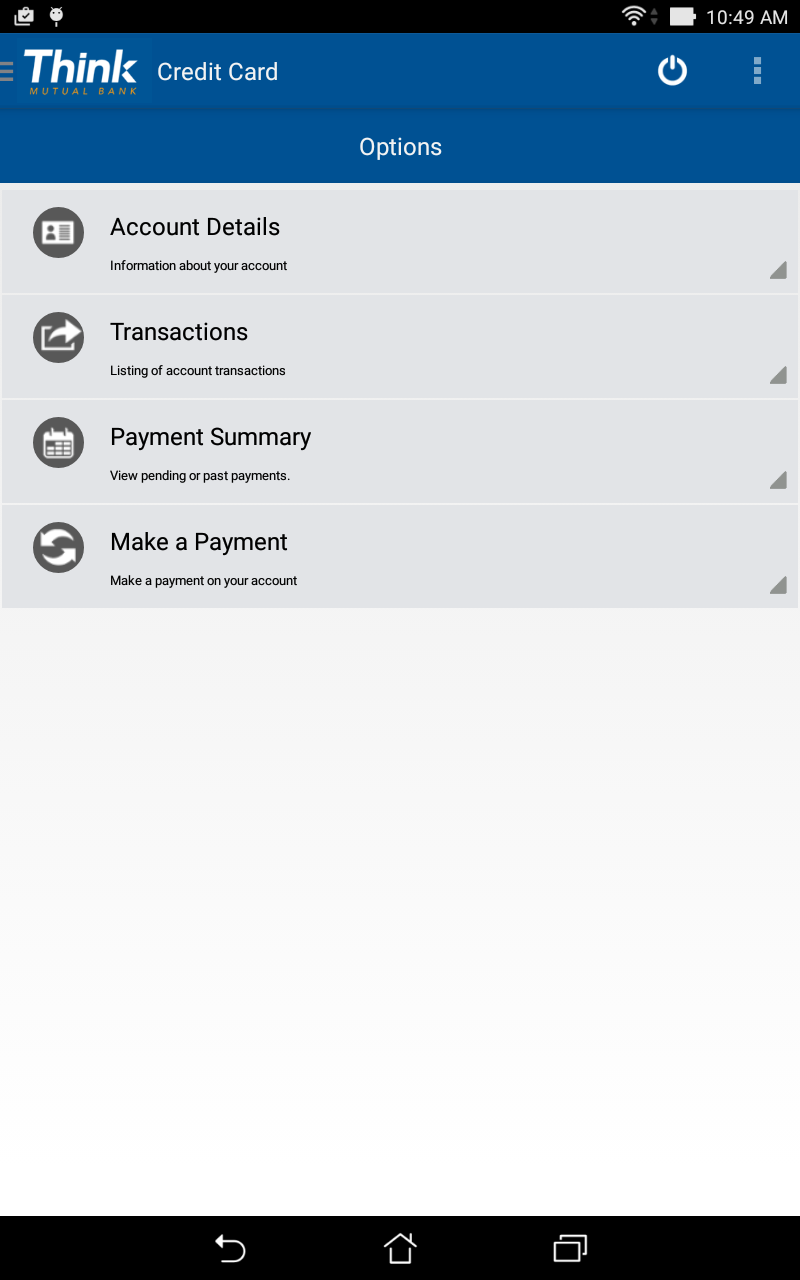This screenshot has height=1280, width=800.
Task: Open the drawer menu via Think logo
Action: 76,71
